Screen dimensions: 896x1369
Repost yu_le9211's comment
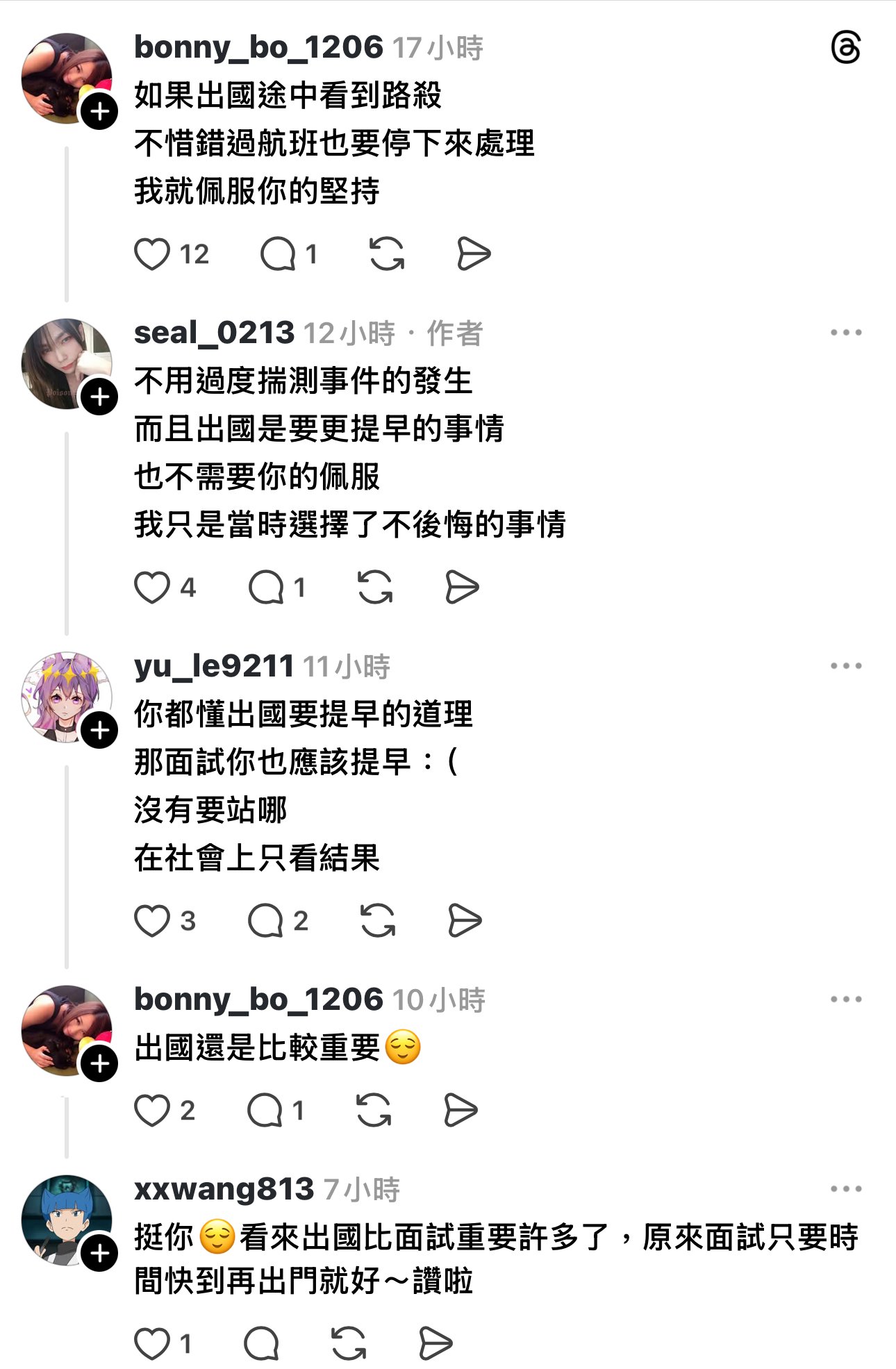378,922
